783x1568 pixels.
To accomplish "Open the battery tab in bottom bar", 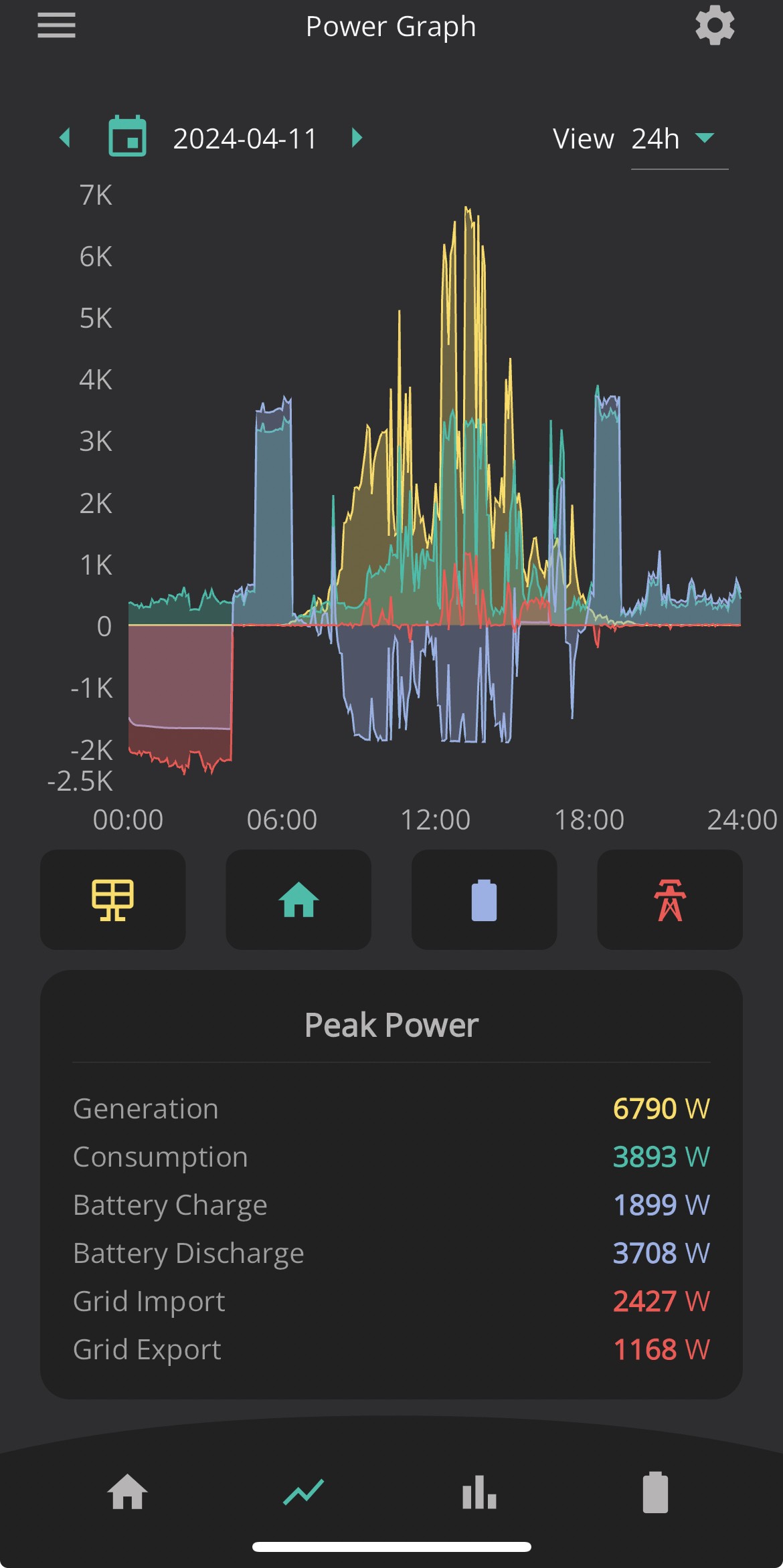I will (655, 1492).
